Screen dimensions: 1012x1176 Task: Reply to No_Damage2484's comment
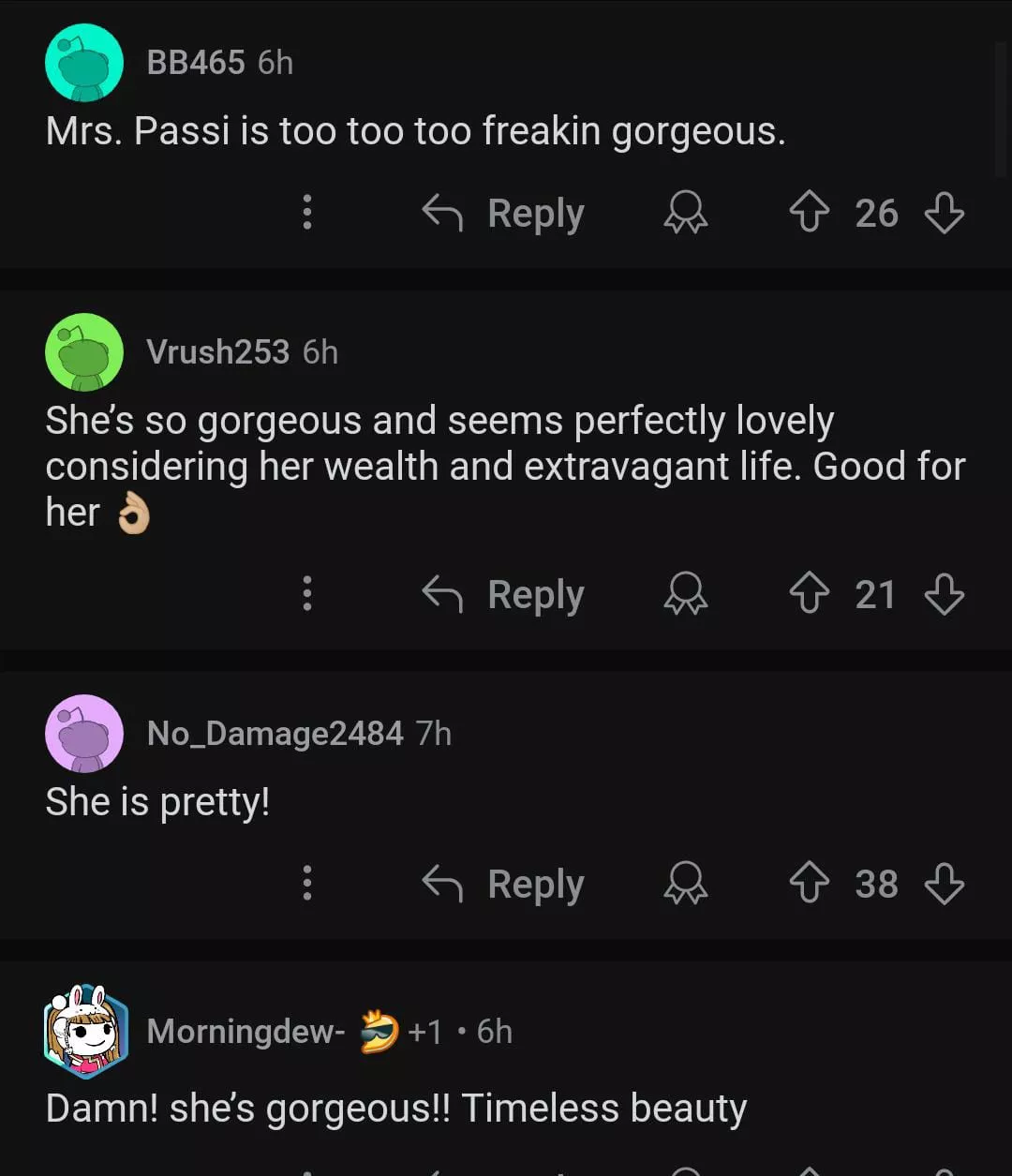504,884
